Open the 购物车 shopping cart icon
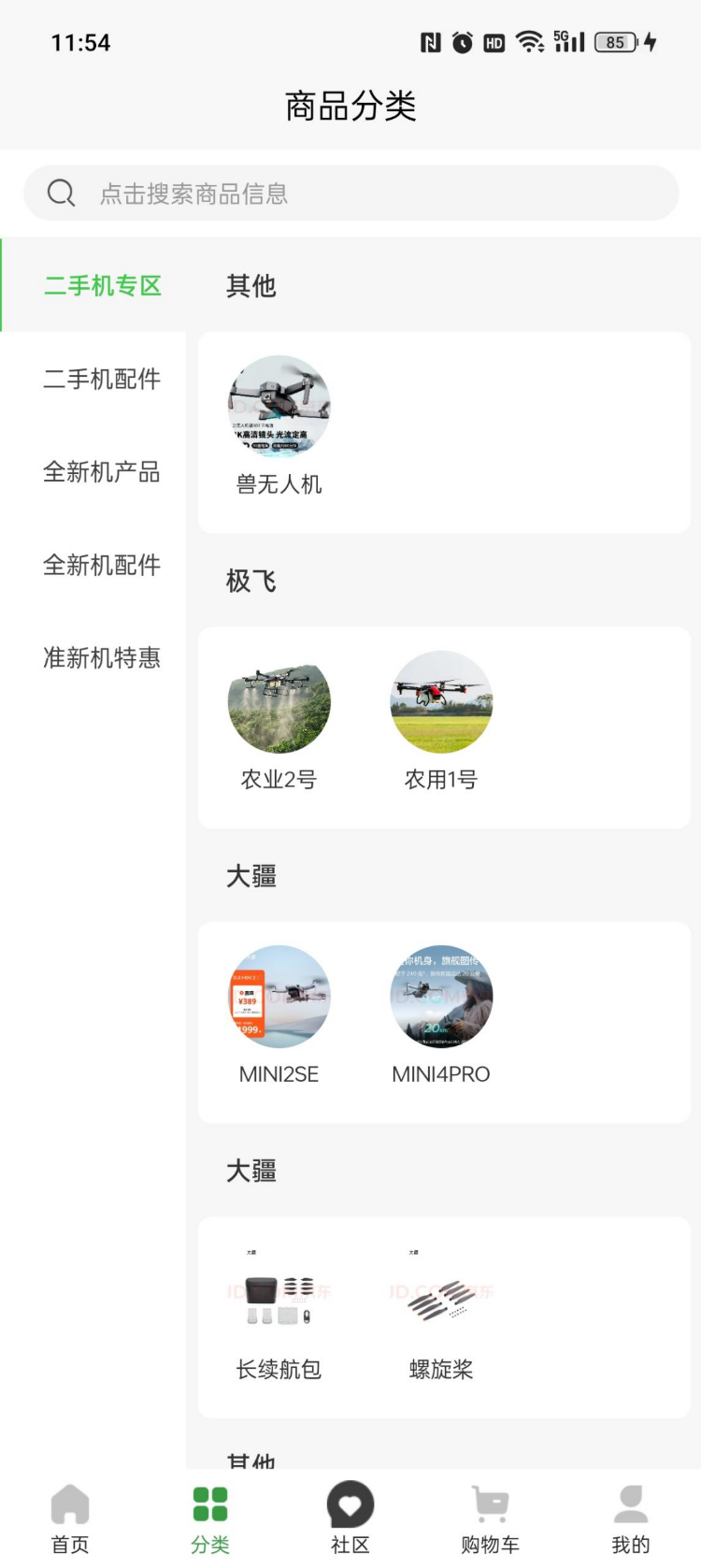 [490, 1503]
